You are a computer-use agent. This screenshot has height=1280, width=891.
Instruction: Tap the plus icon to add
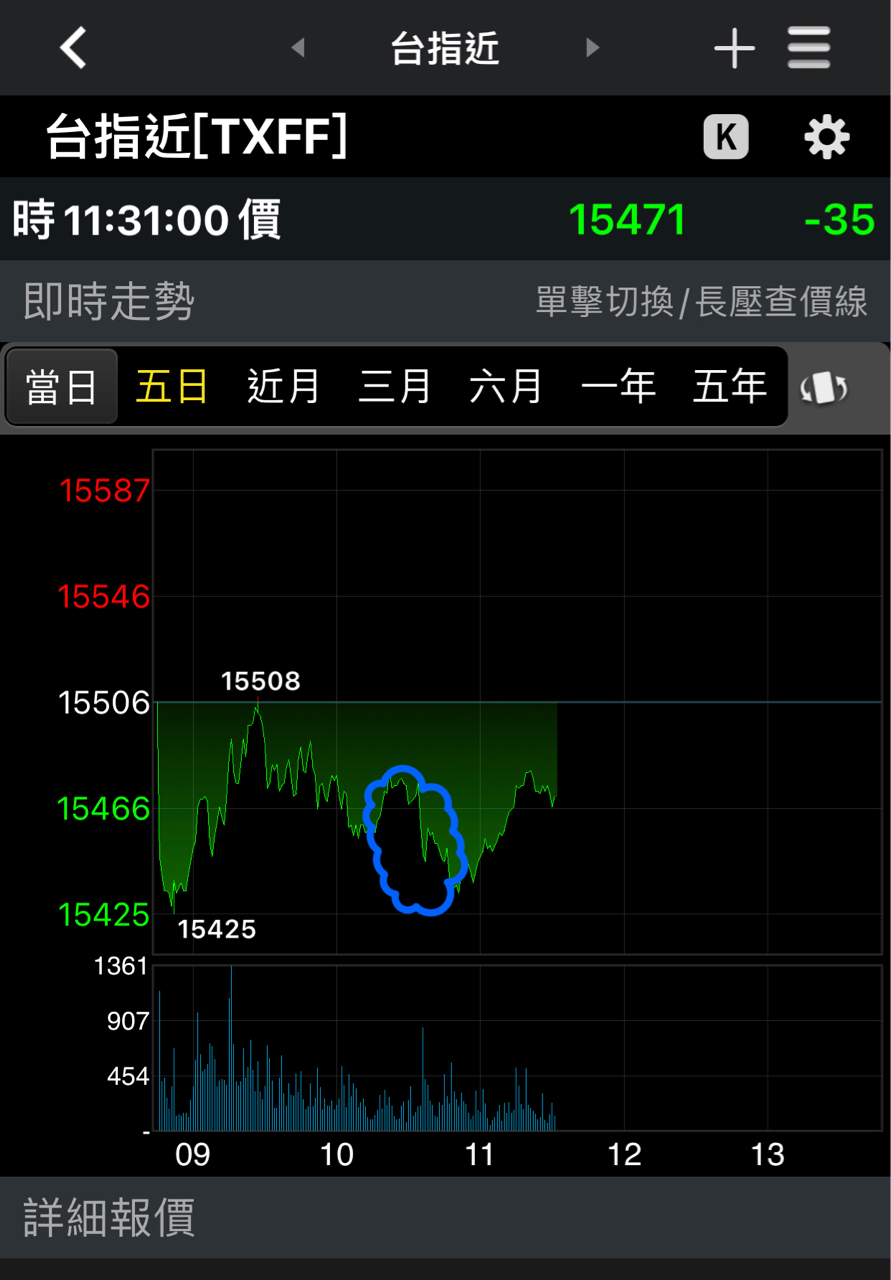[734, 48]
